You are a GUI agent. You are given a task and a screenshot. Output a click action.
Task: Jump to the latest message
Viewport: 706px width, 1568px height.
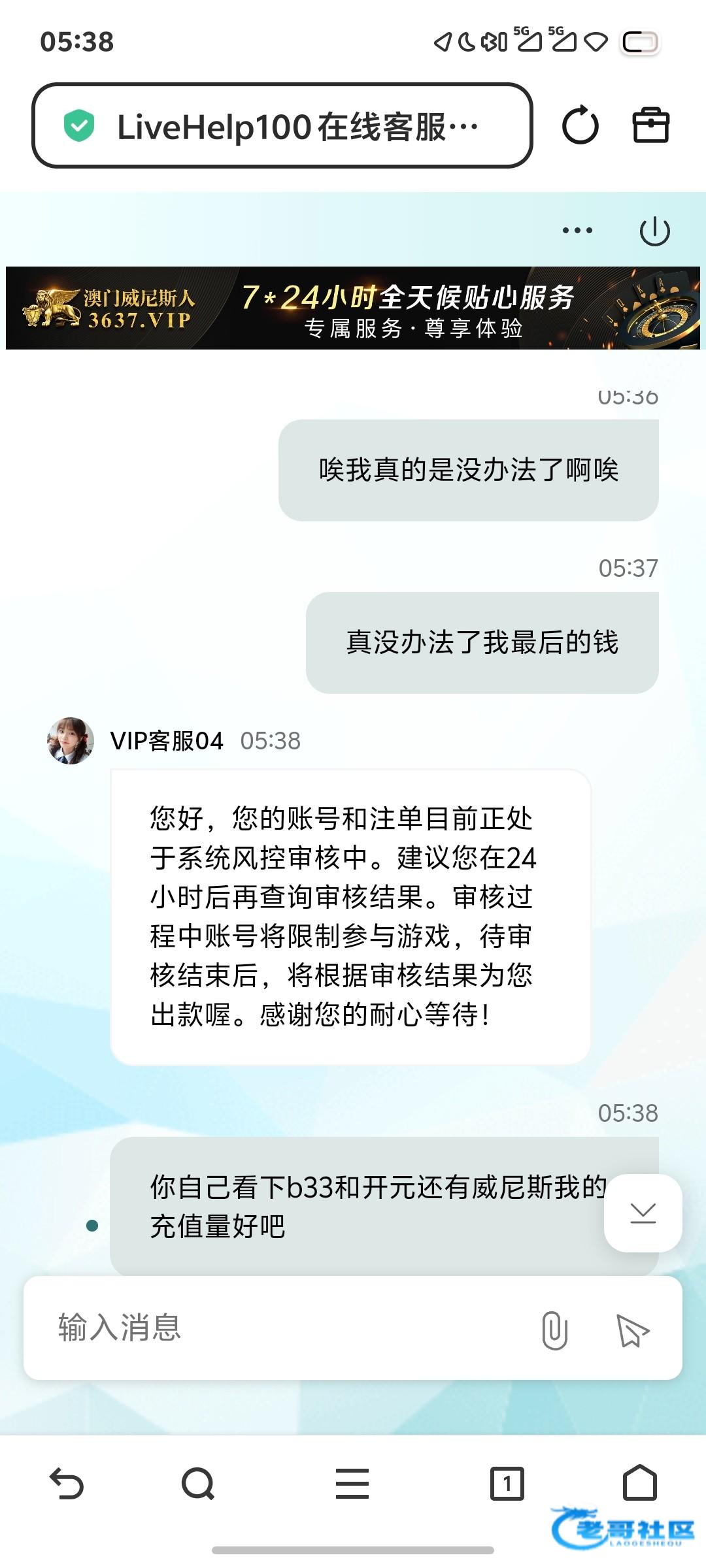click(x=643, y=1213)
